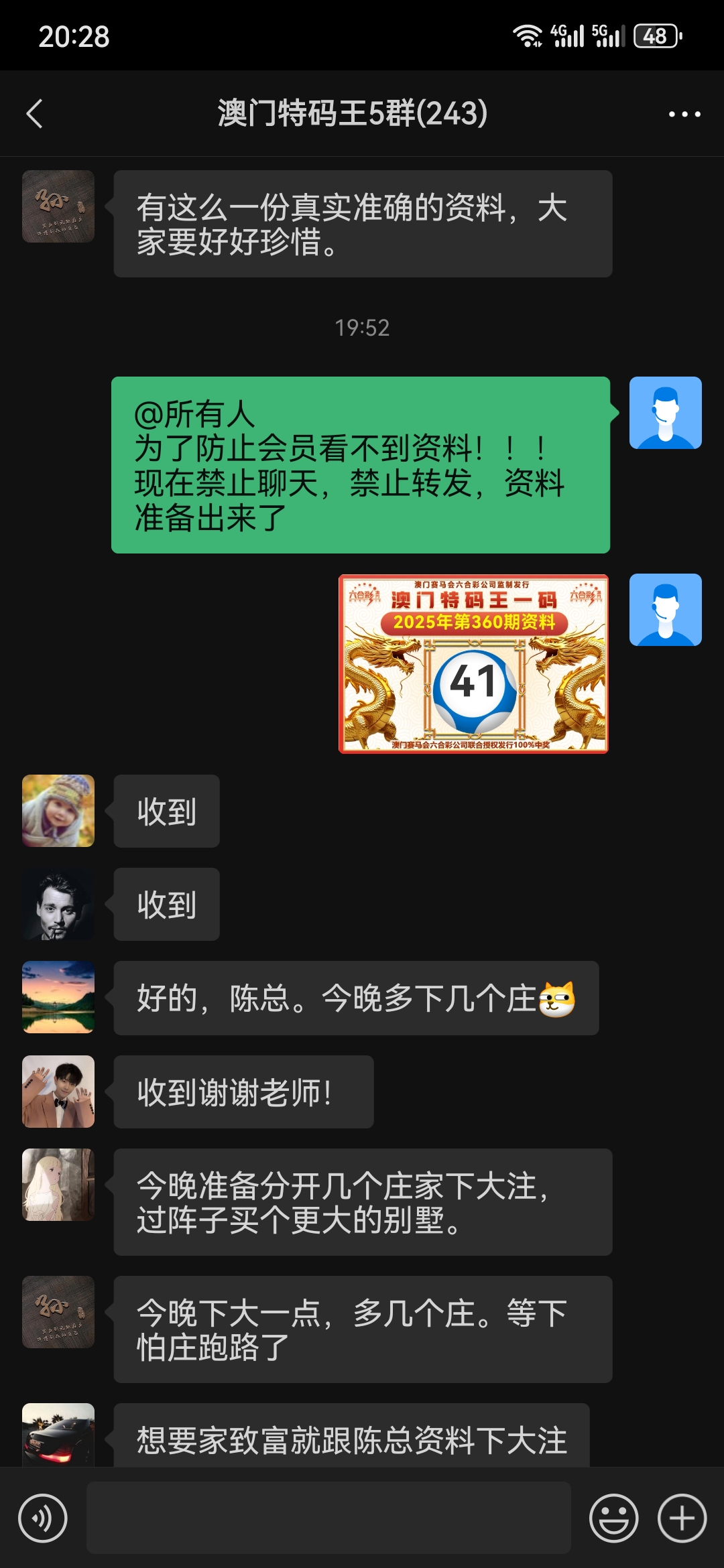724x1568 pixels.
Task: Open the emoji picker
Action: tap(613, 1518)
